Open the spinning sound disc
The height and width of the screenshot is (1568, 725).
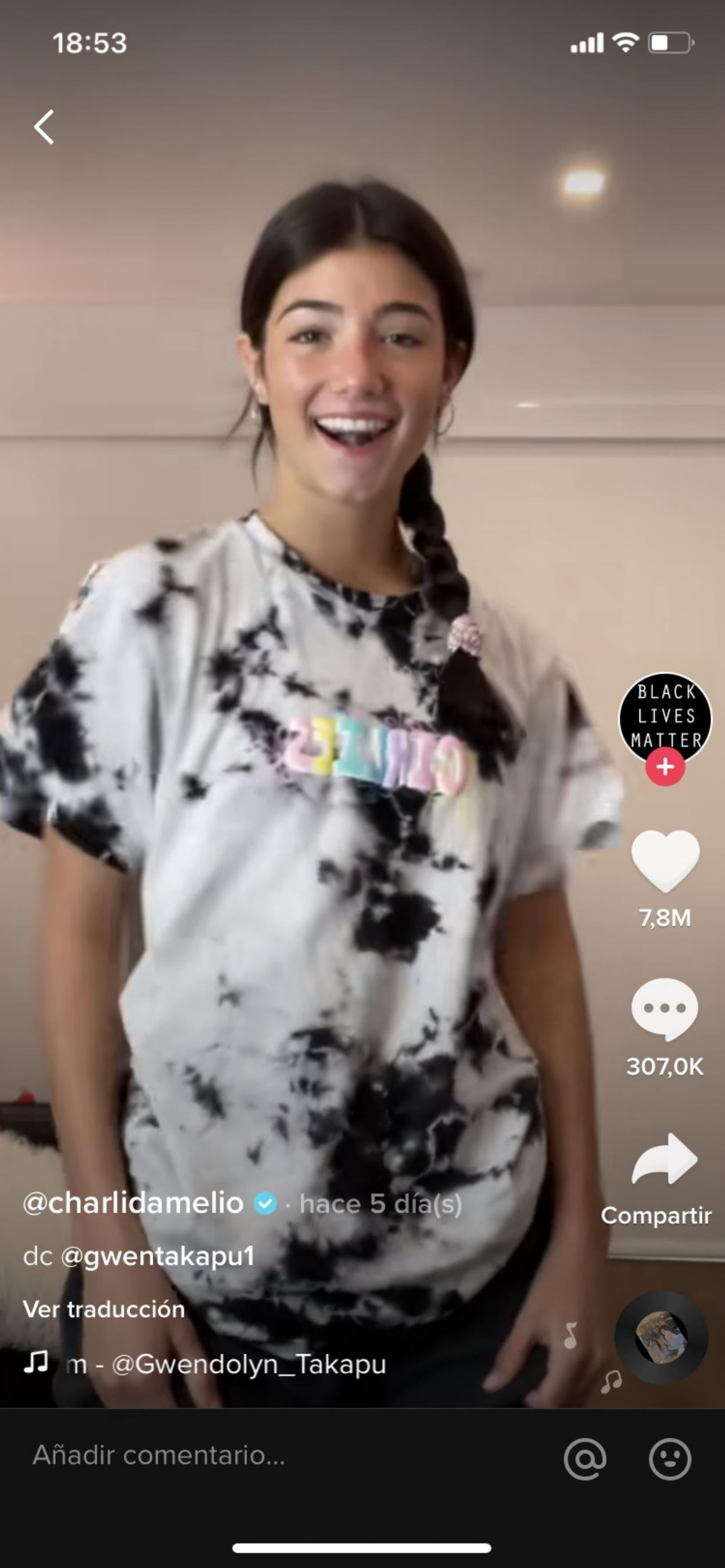661,1338
